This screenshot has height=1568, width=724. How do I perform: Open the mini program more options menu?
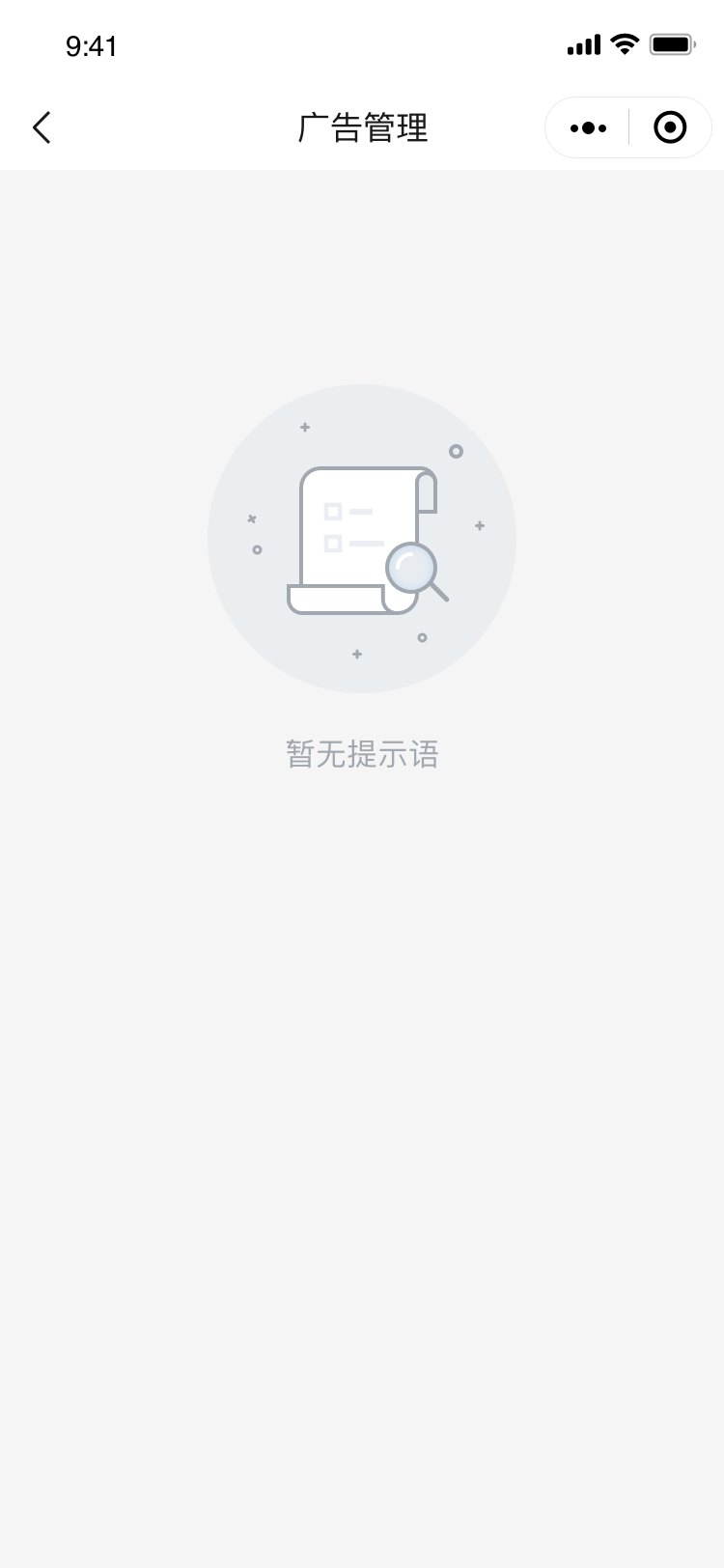(x=588, y=127)
